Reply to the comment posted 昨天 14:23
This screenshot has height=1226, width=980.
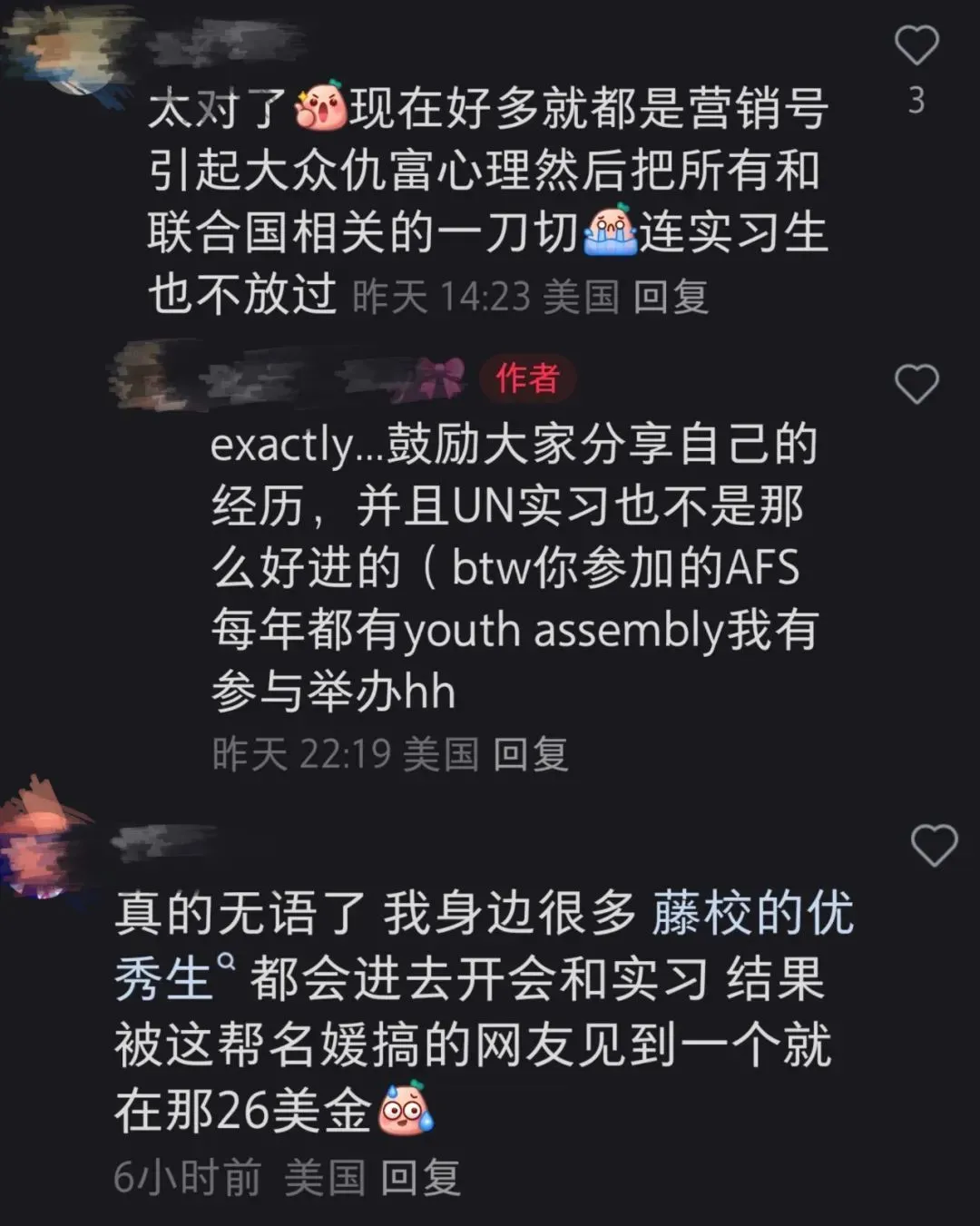click(671, 297)
